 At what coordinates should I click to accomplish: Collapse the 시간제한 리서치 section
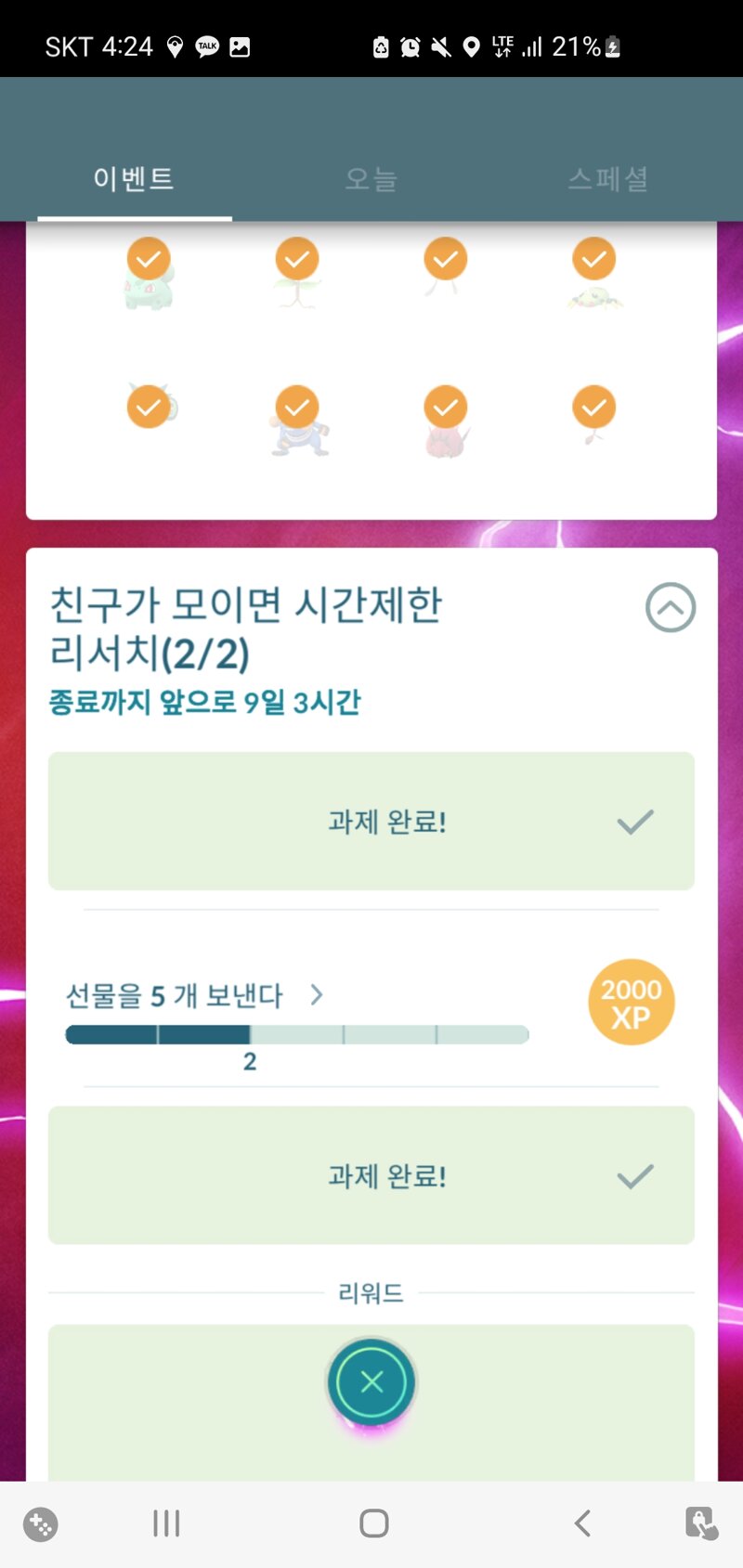[x=670, y=608]
